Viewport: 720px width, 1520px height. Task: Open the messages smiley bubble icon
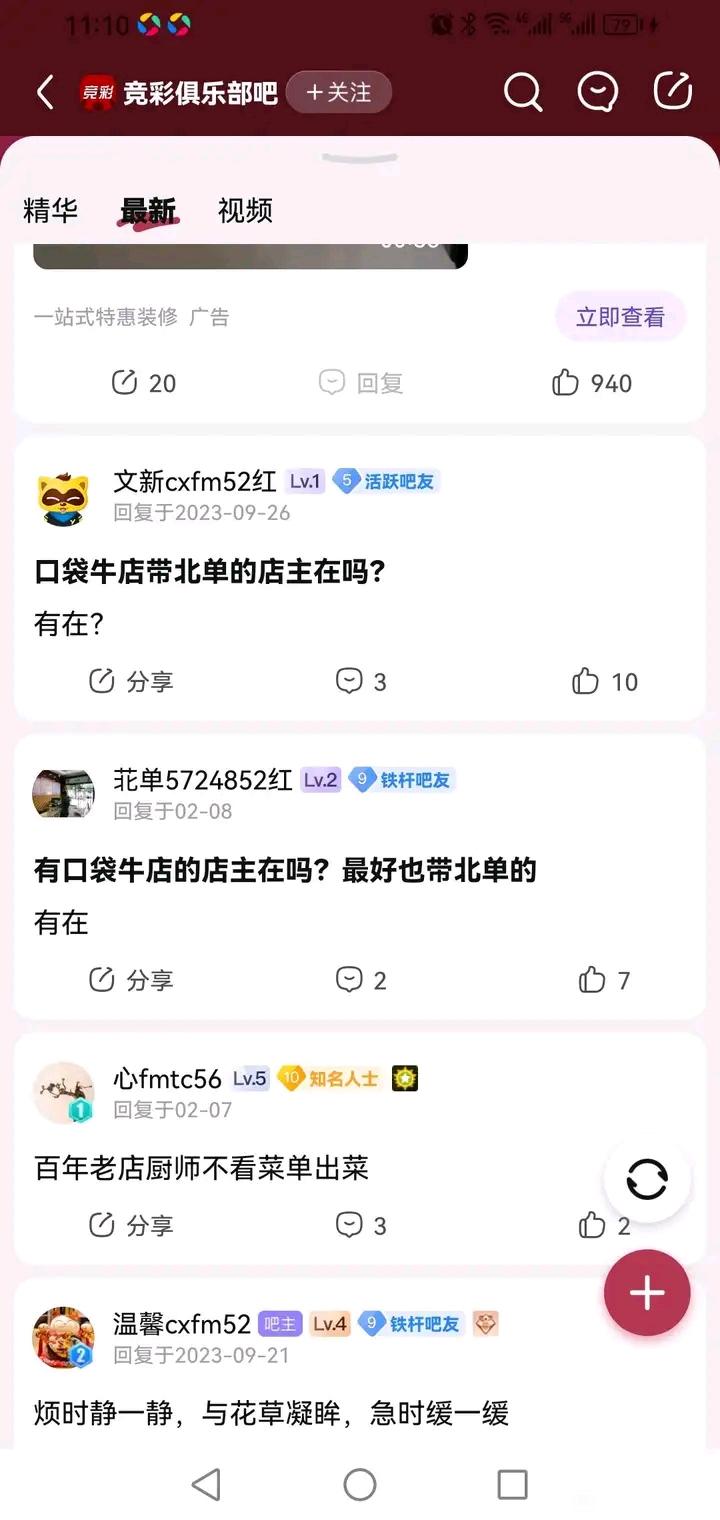click(x=597, y=93)
